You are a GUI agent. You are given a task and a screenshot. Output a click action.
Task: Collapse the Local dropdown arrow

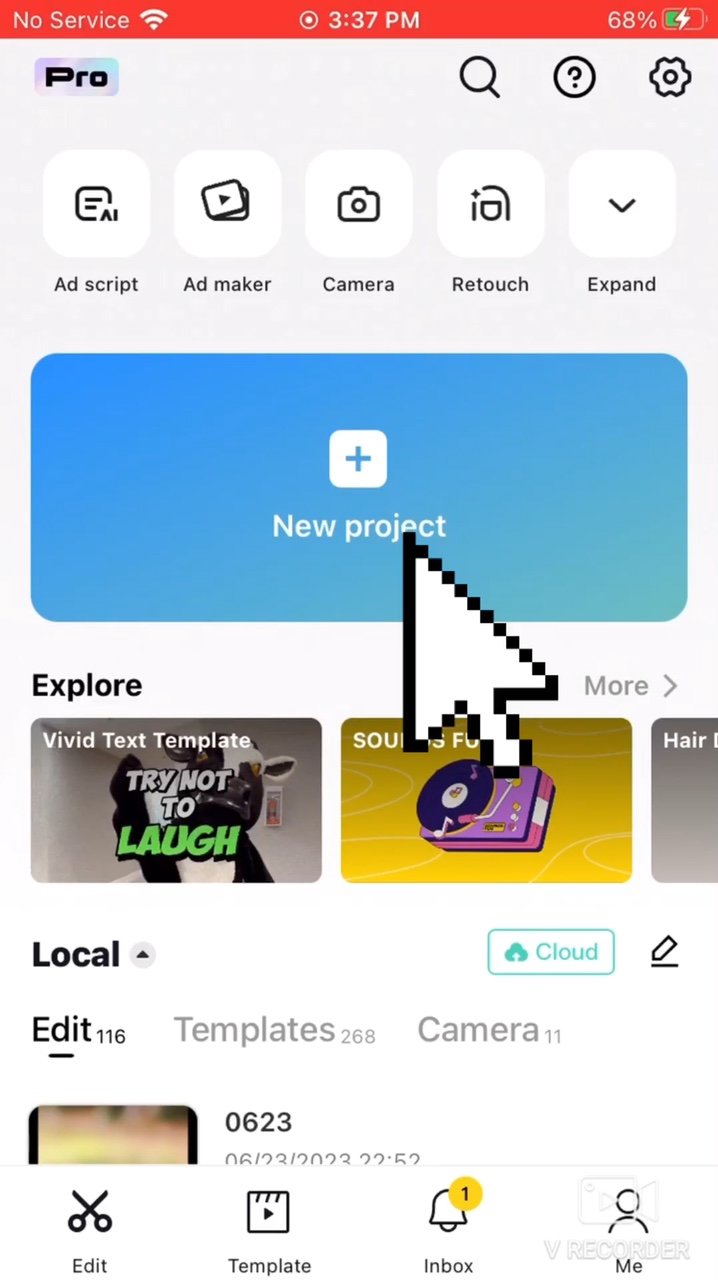[143, 955]
